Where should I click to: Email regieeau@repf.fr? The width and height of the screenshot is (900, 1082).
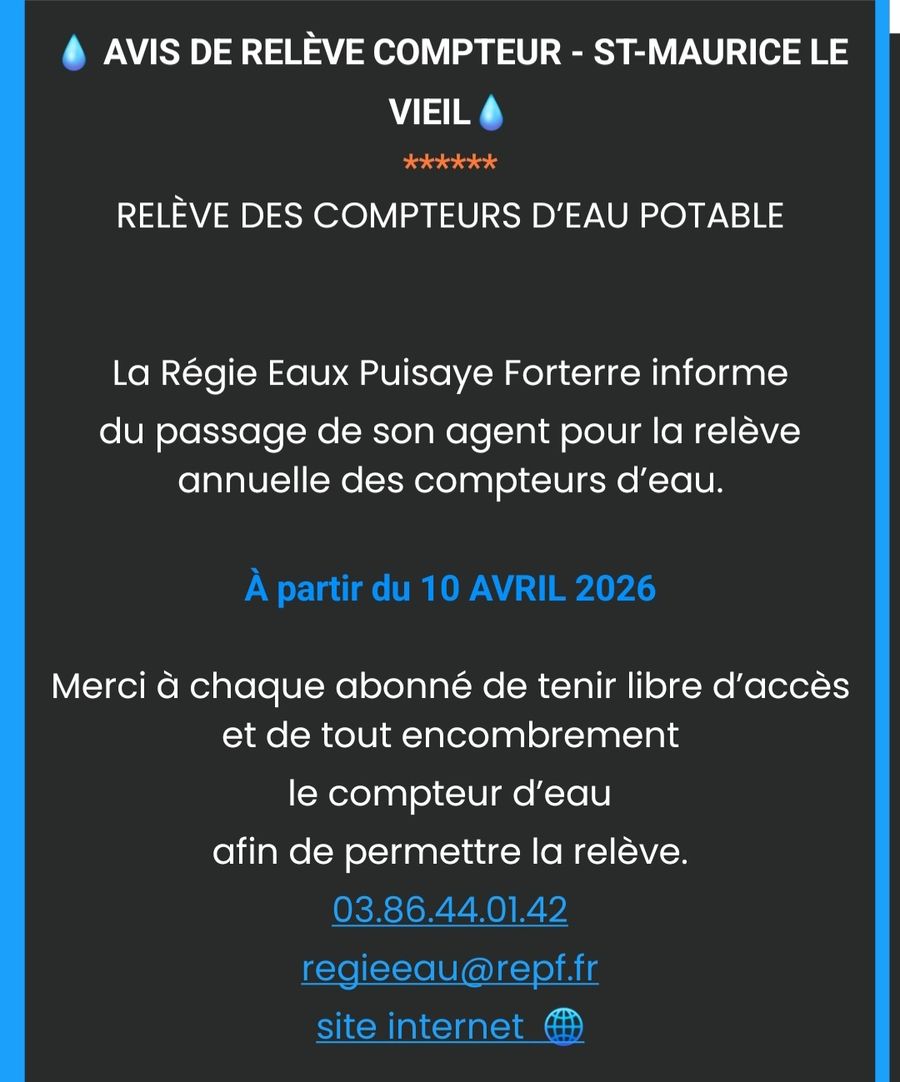pos(450,968)
